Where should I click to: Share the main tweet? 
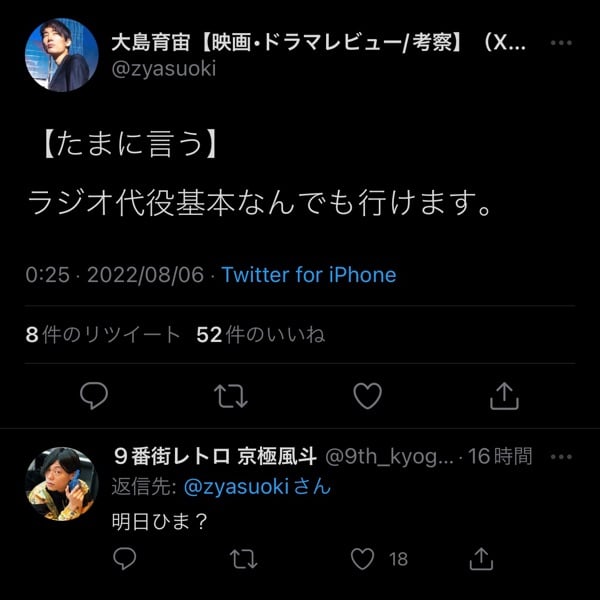[504, 396]
